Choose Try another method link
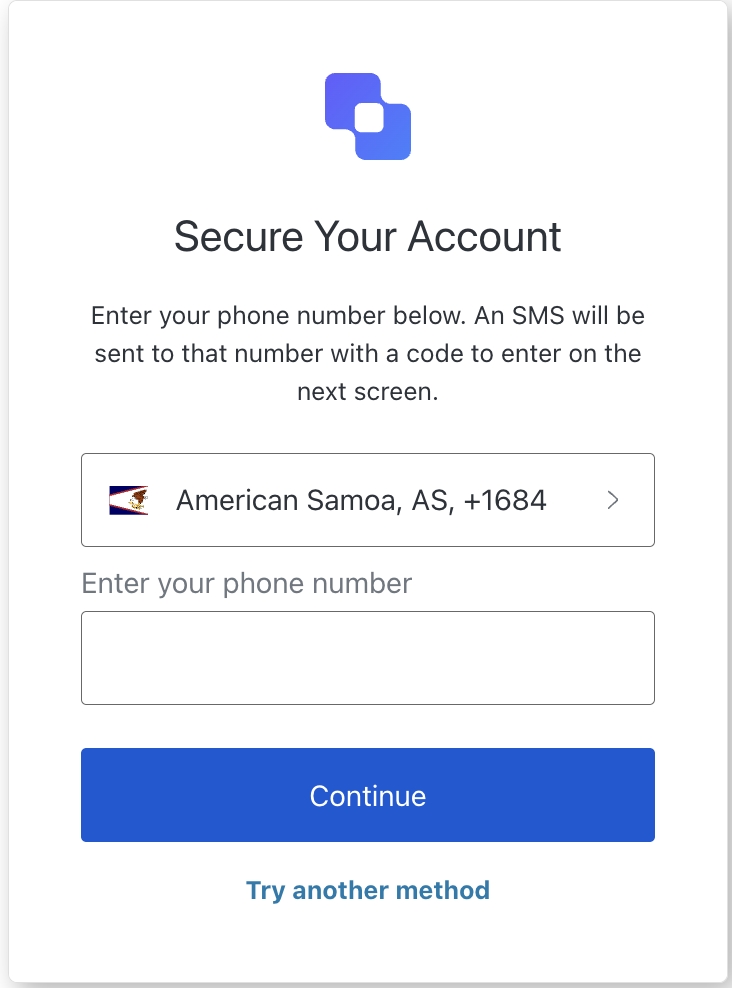Image resolution: width=732 pixels, height=988 pixels. point(367,890)
